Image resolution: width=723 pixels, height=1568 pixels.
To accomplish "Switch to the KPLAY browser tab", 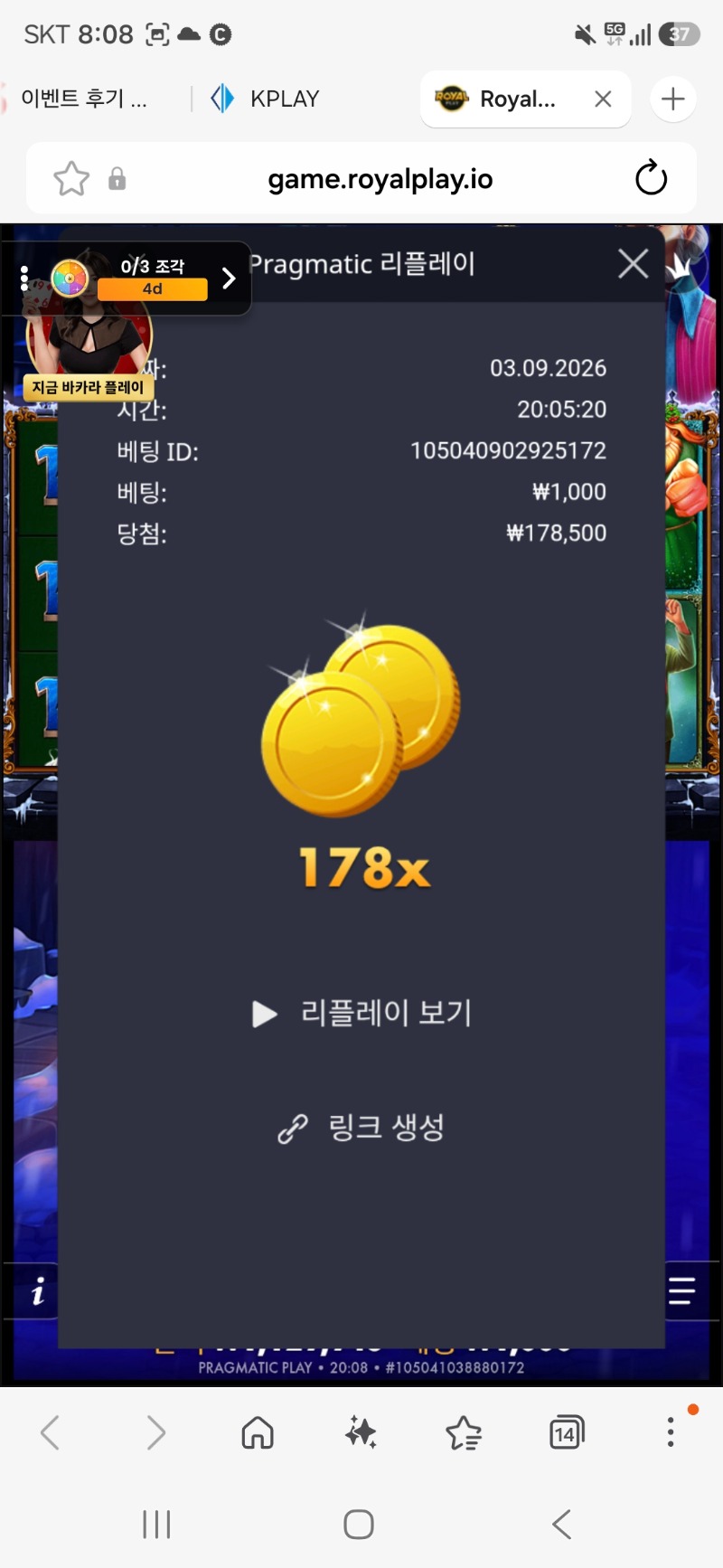I will click(267, 99).
